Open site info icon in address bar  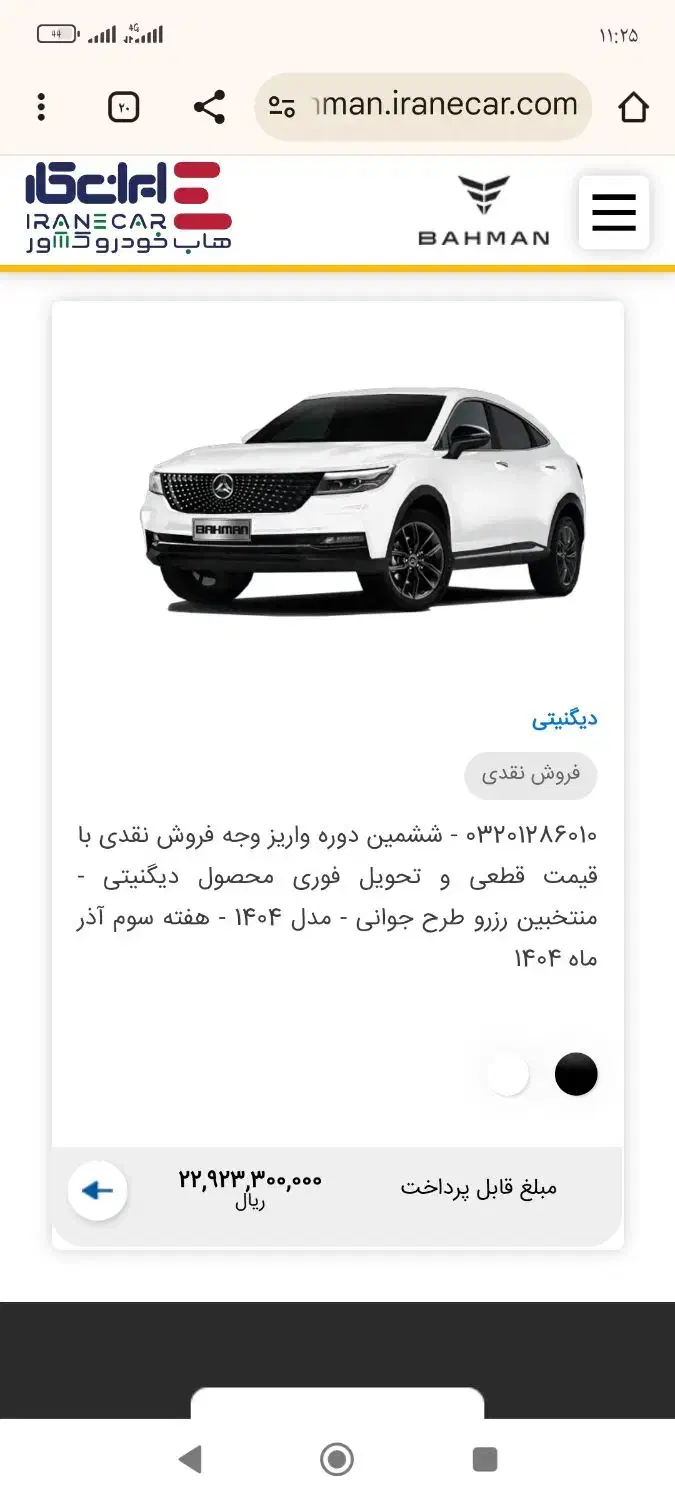pos(283,107)
